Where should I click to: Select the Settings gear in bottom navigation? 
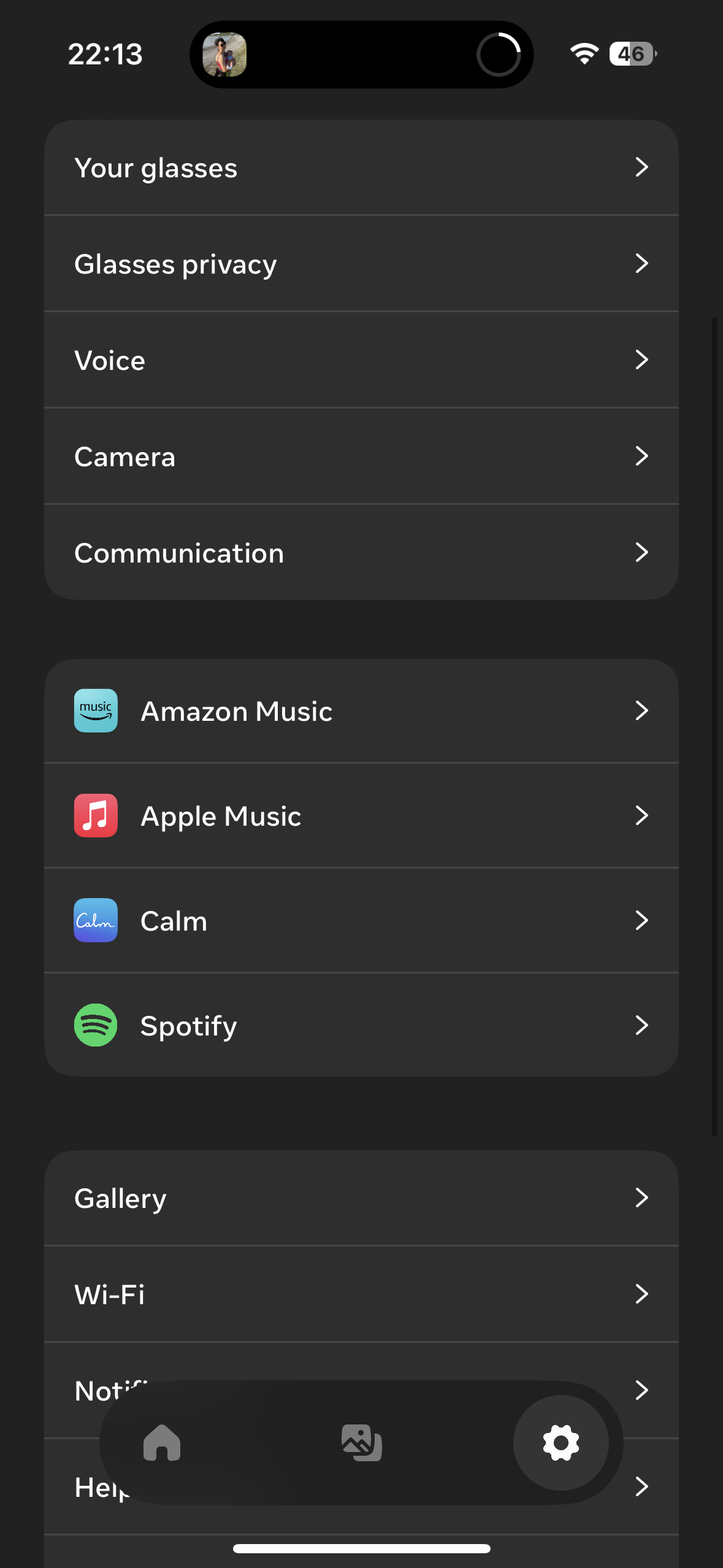(x=560, y=1443)
